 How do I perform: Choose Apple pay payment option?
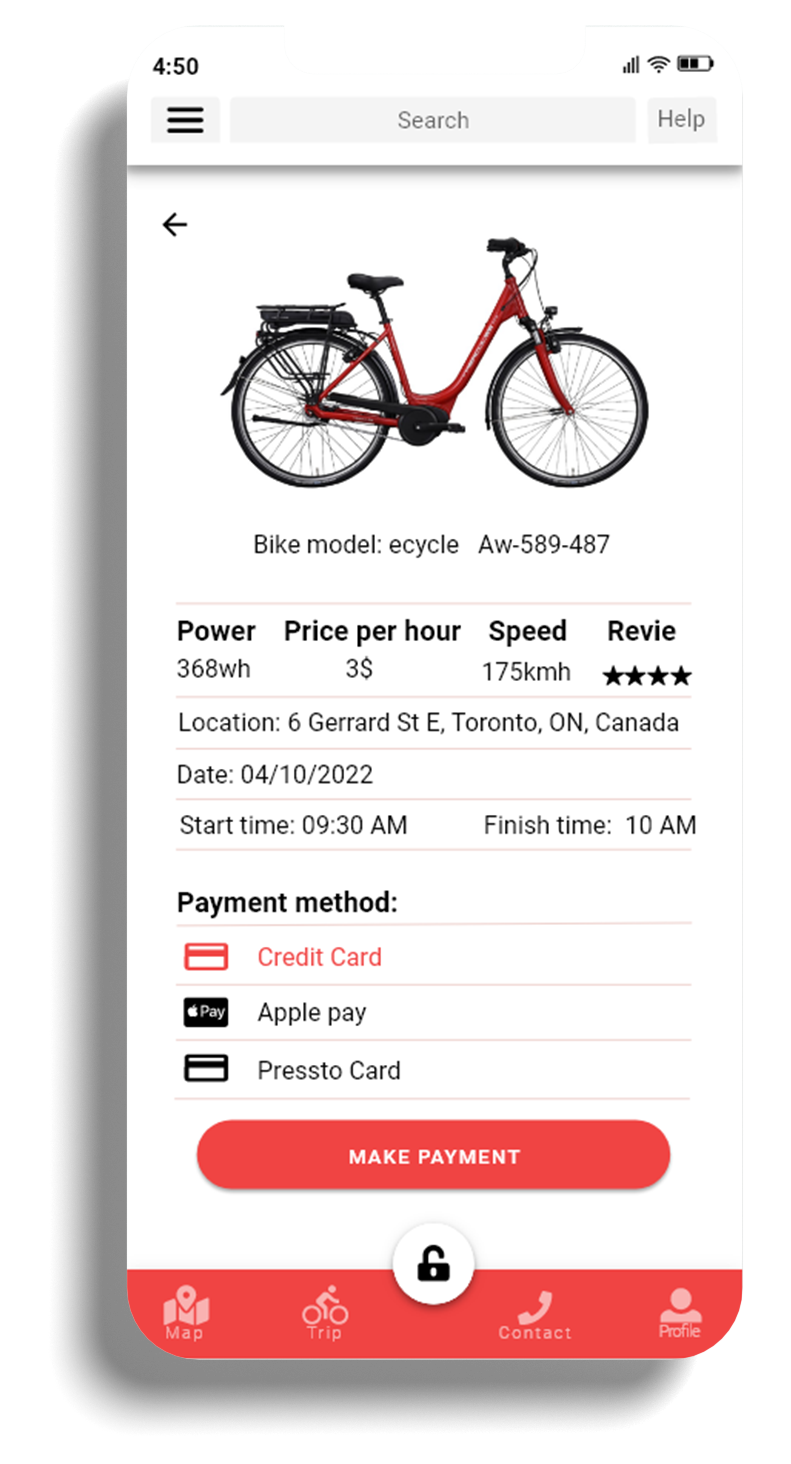pyautogui.click(x=311, y=1012)
